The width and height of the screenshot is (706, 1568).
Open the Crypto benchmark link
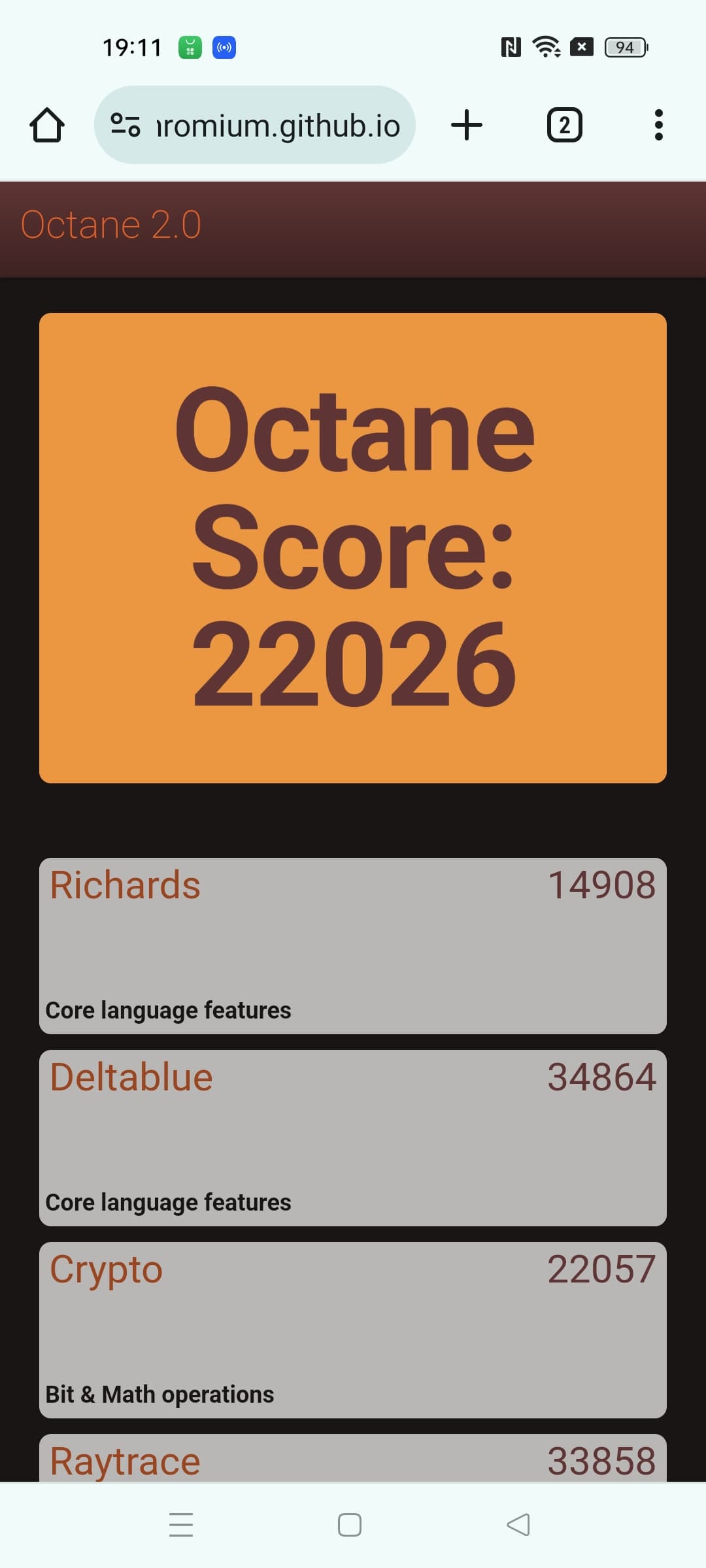point(107,1269)
